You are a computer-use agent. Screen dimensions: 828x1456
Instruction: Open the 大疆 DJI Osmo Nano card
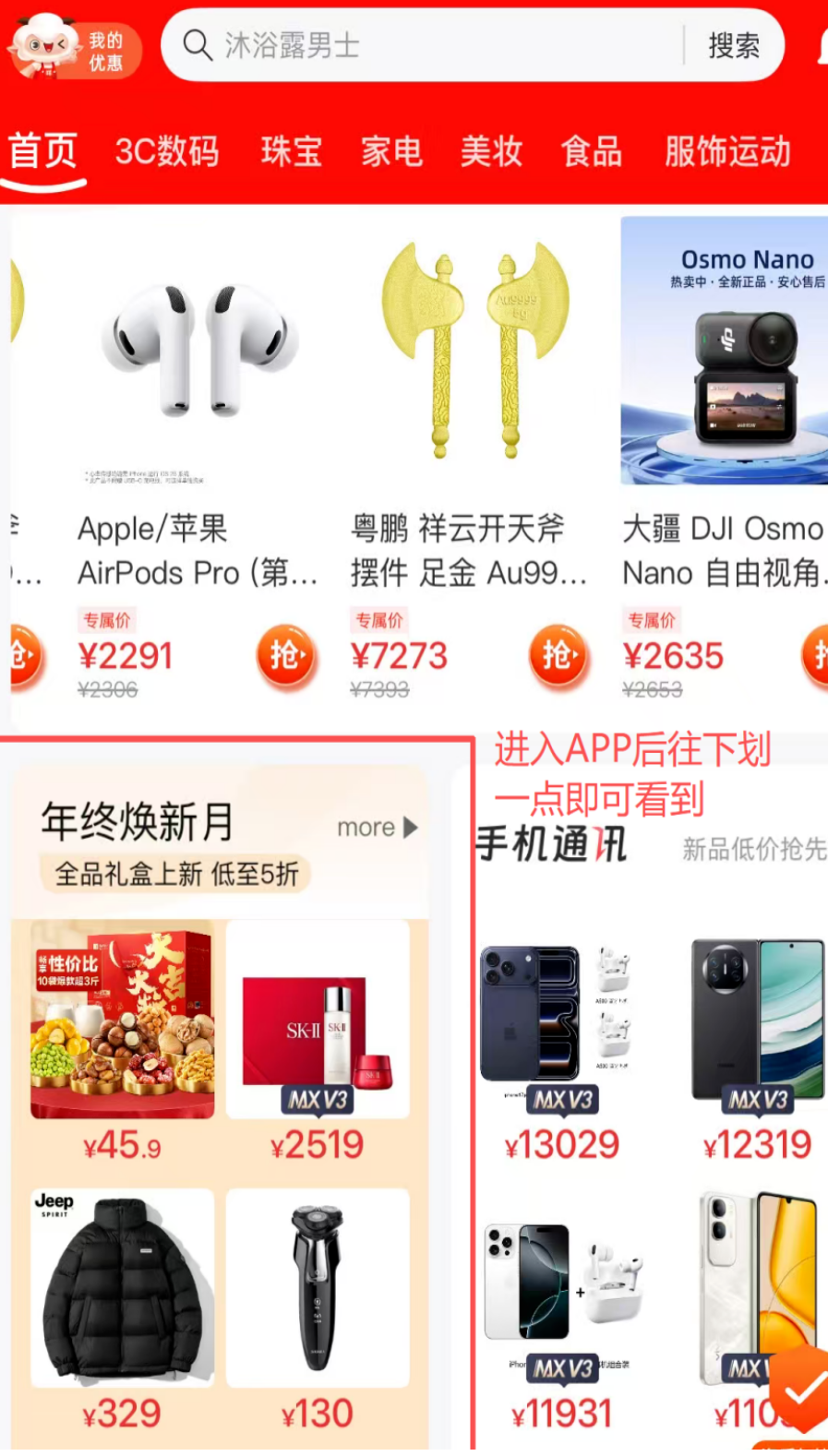[x=724, y=369]
